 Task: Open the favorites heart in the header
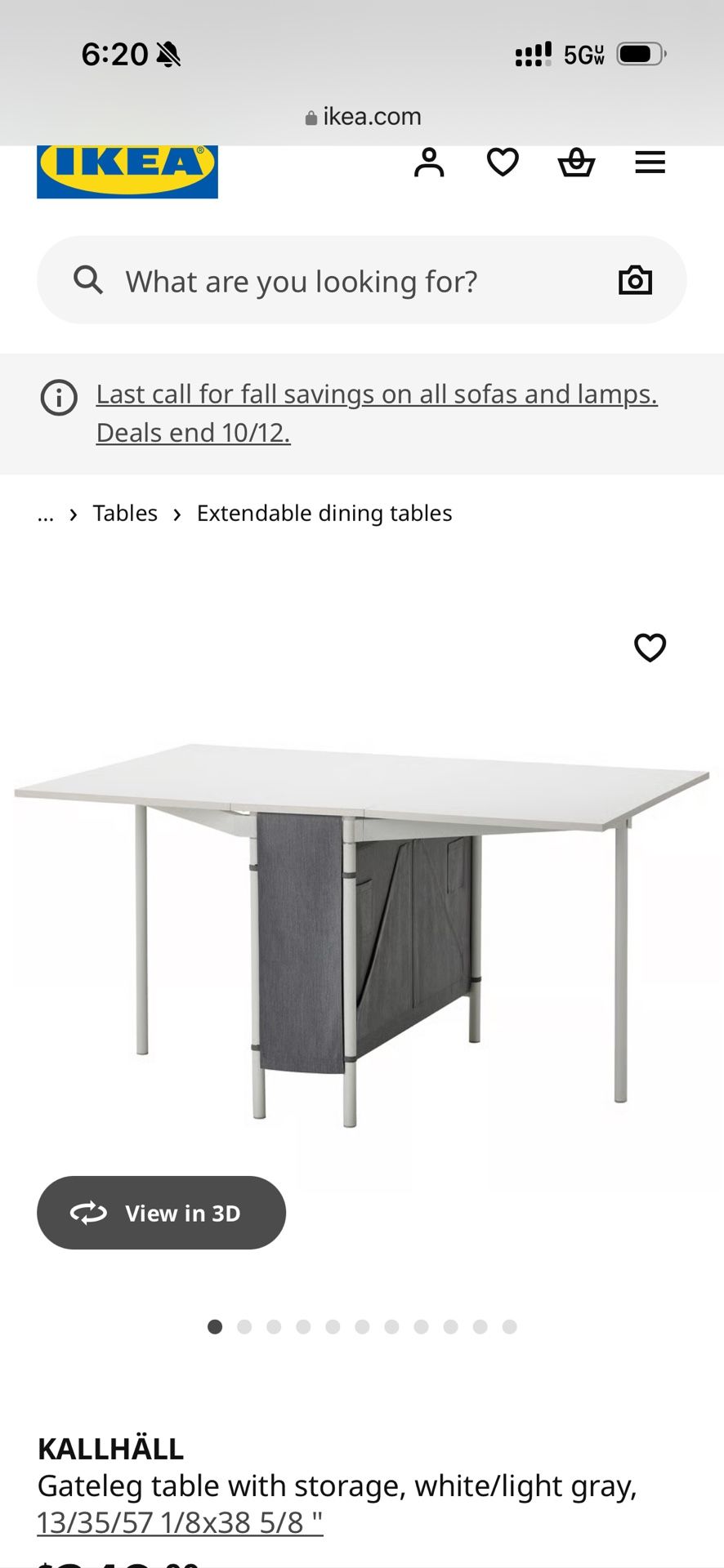(503, 163)
